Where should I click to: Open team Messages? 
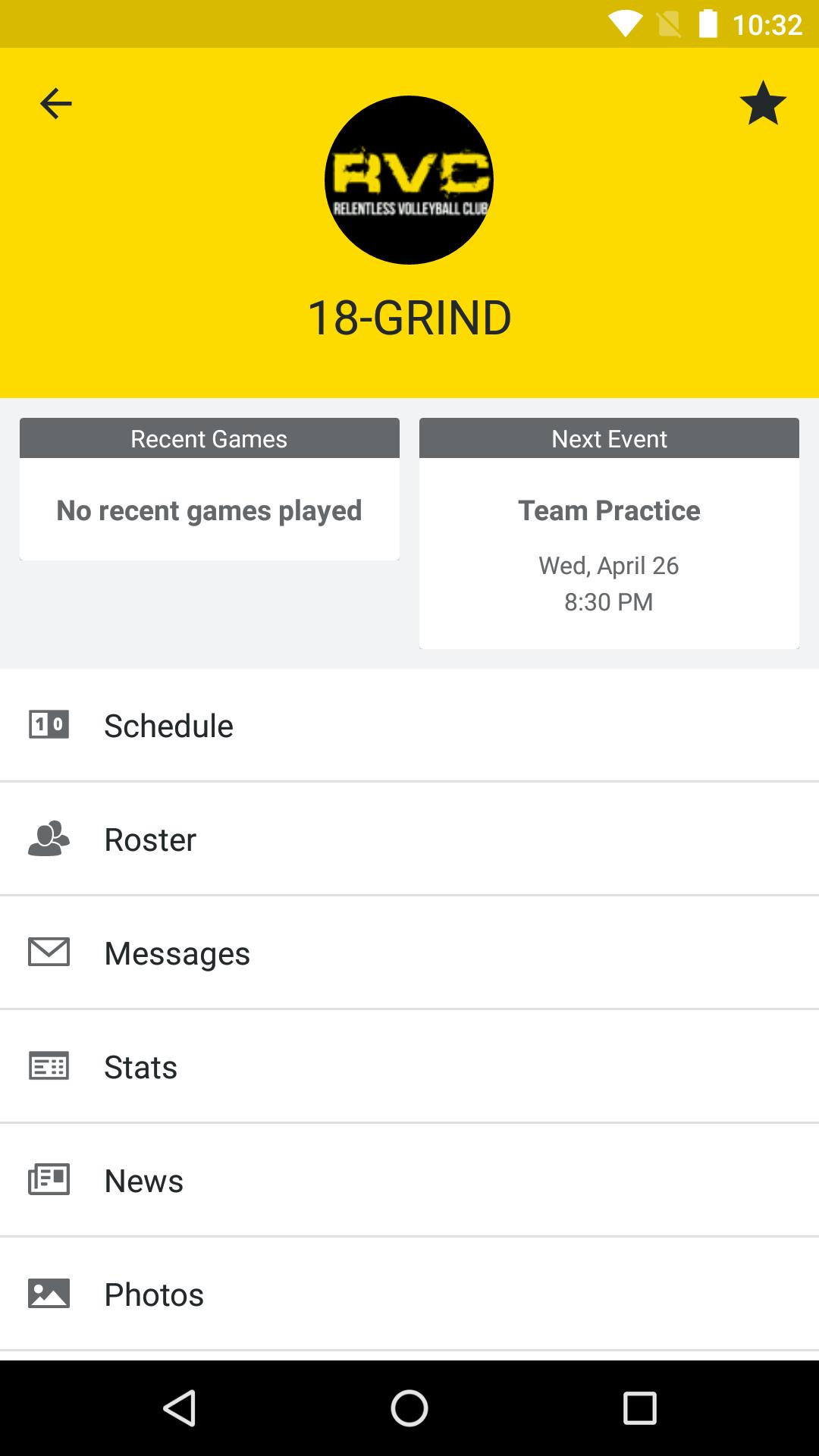pyautogui.click(x=409, y=953)
